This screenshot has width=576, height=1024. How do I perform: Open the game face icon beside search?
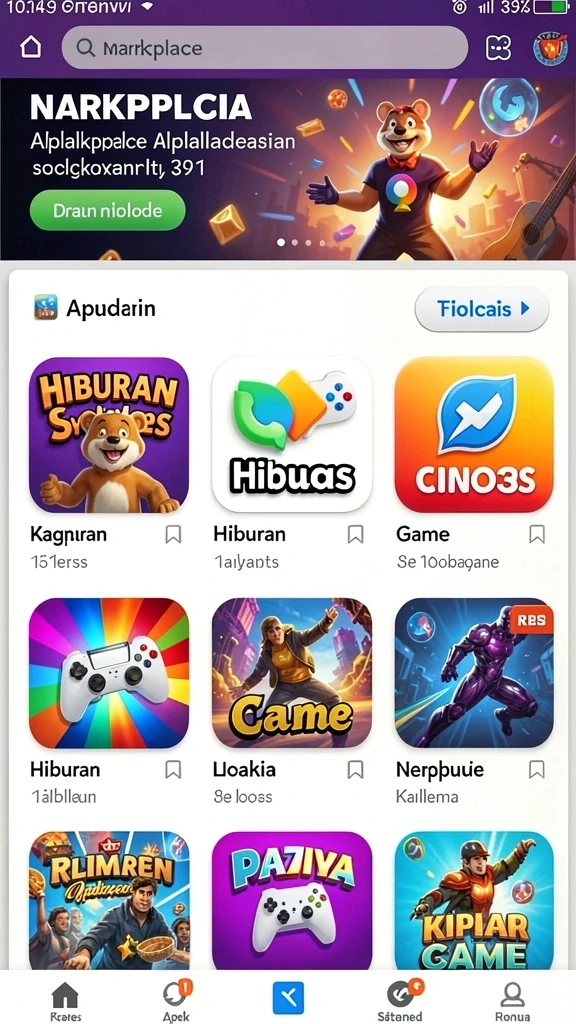tap(499, 48)
